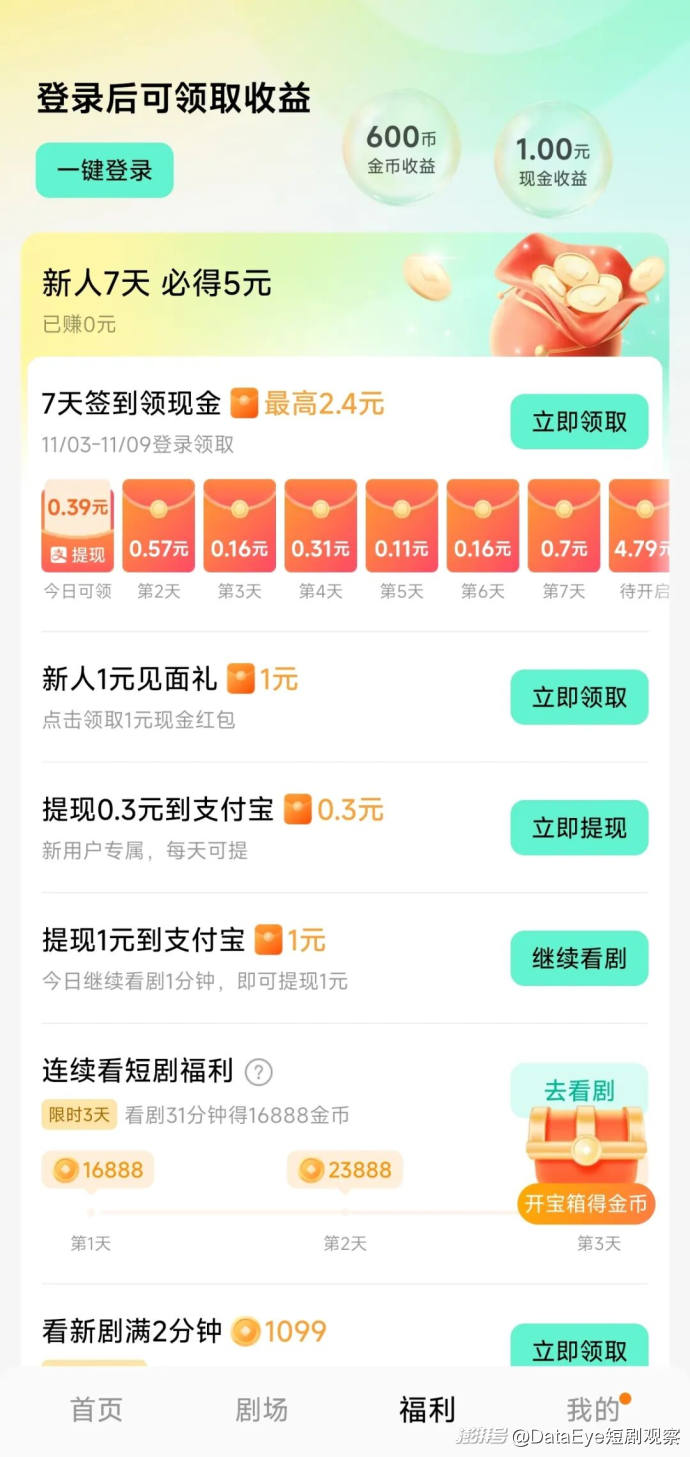Tap 去看剧 to watch dramas

click(x=579, y=1087)
